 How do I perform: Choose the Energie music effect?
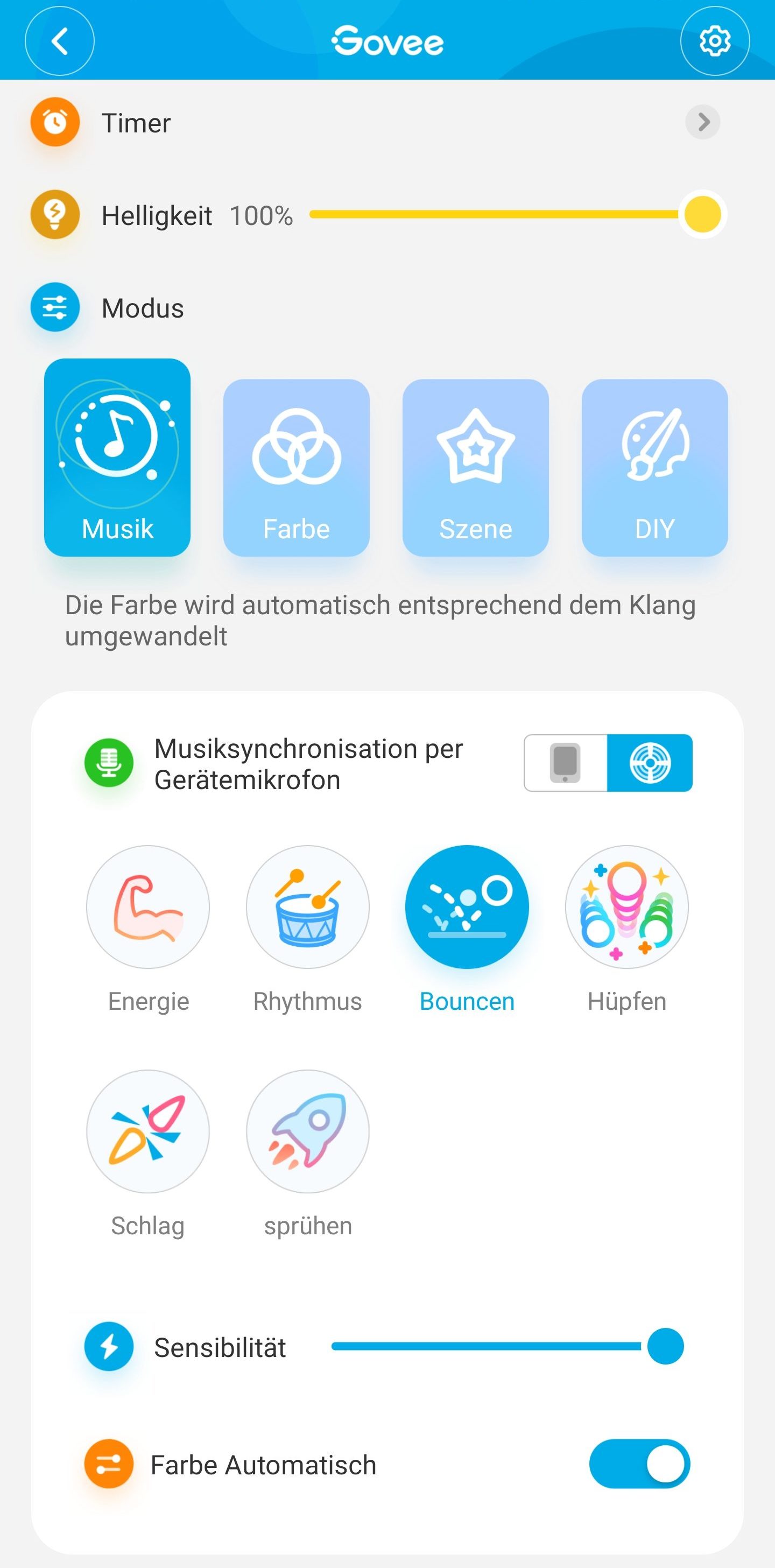(x=148, y=929)
